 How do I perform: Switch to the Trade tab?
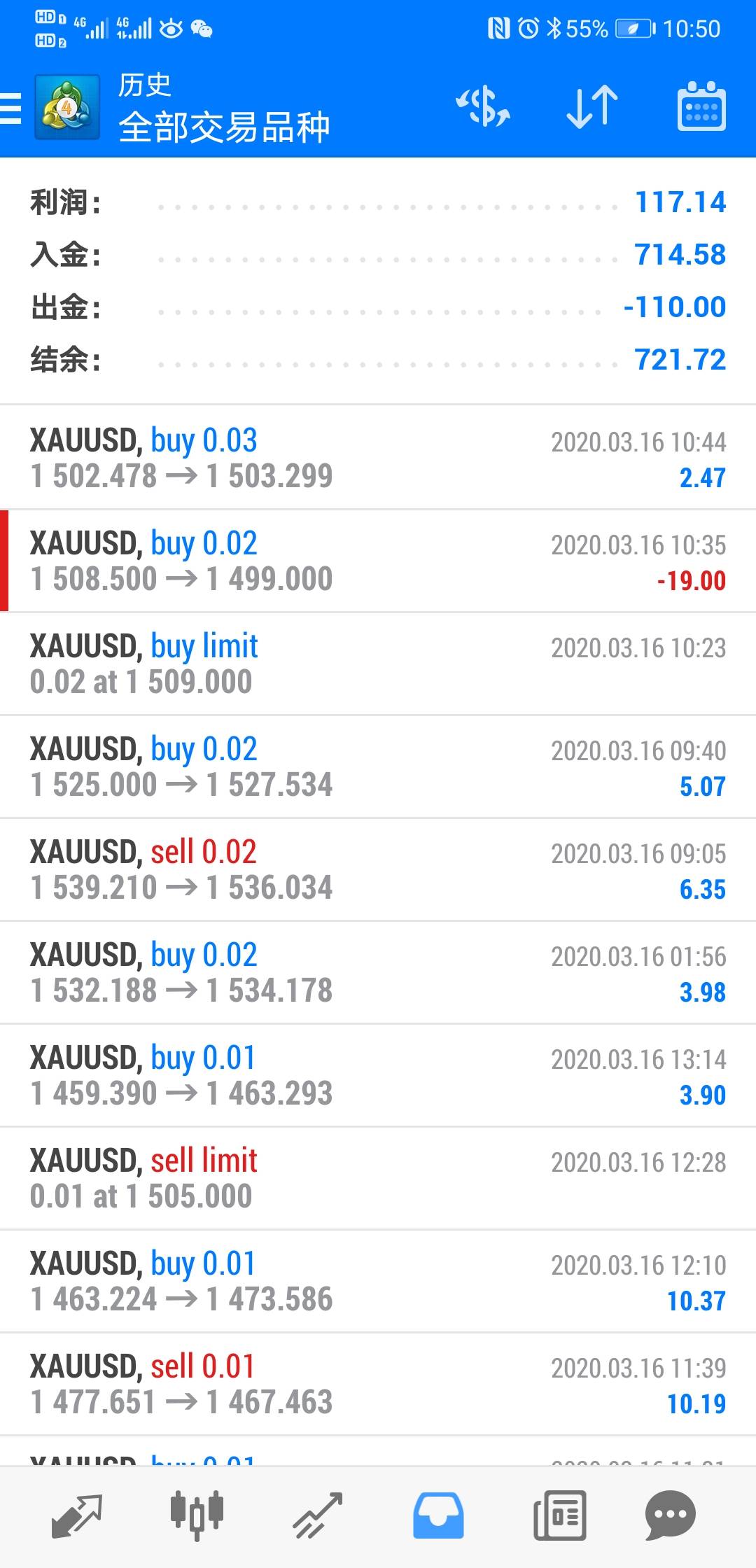[317, 1515]
